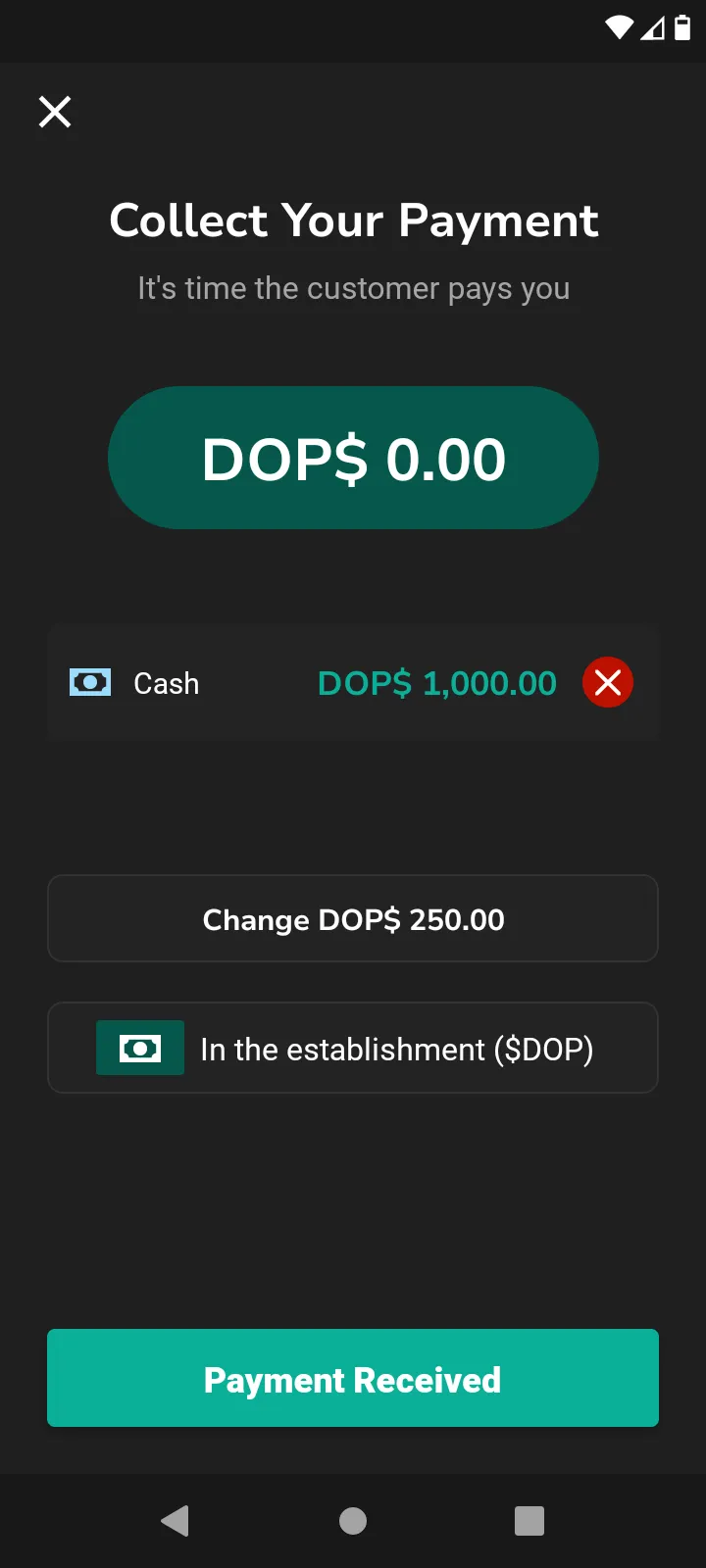The image size is (706, 1568).
Task: Remove the Cash payment of DOP$ 1,000.00
Action: [x=608, y=682]
